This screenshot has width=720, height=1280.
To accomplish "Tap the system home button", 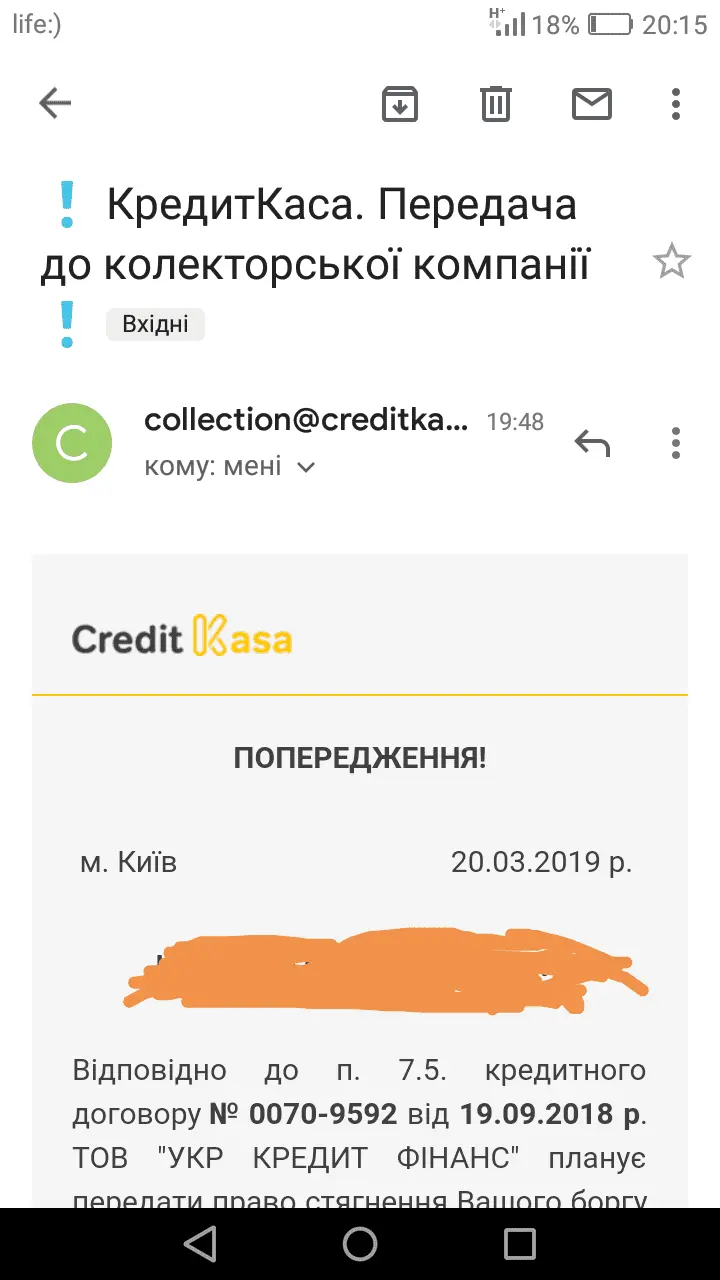I will [x=360, y=1243].
